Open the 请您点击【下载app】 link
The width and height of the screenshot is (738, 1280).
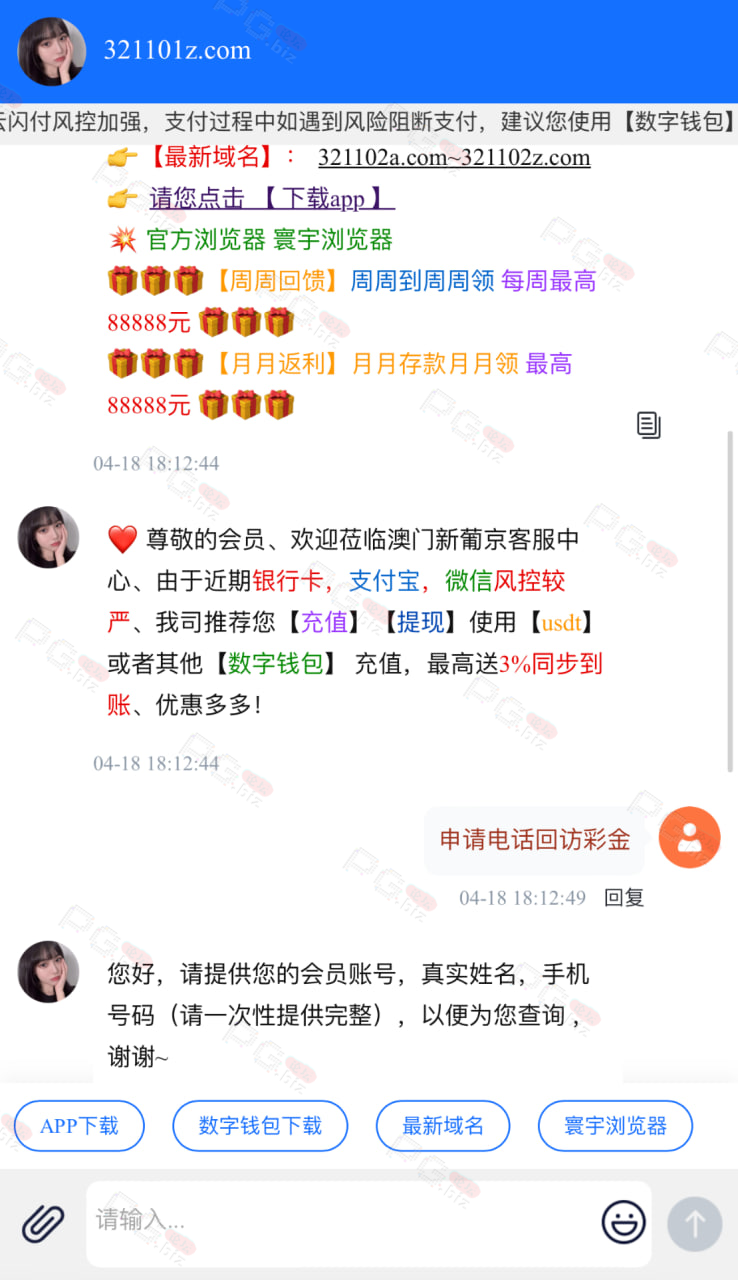(272, 199)
